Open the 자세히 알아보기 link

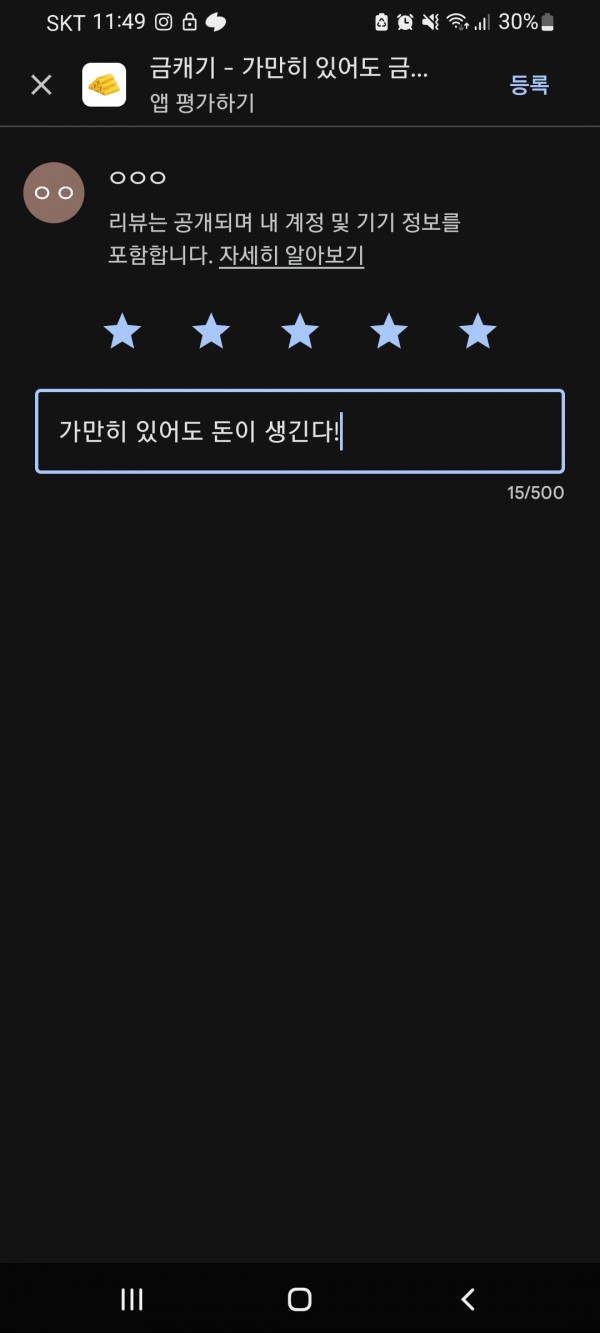(291, 255)
